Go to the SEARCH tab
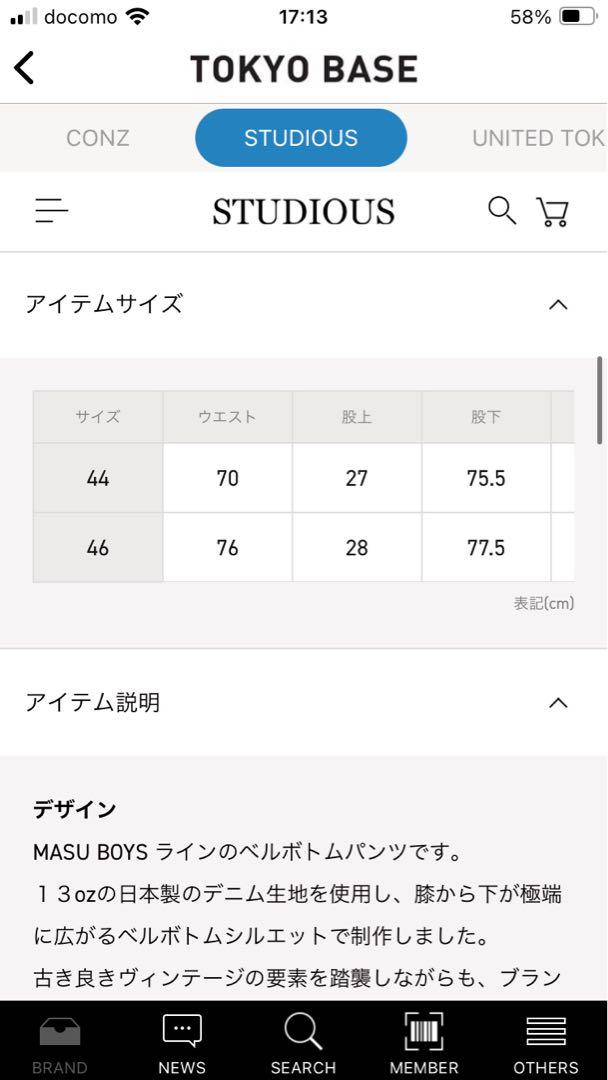This screenshot has height=1080, width=608. click(x=303, y=1042)
